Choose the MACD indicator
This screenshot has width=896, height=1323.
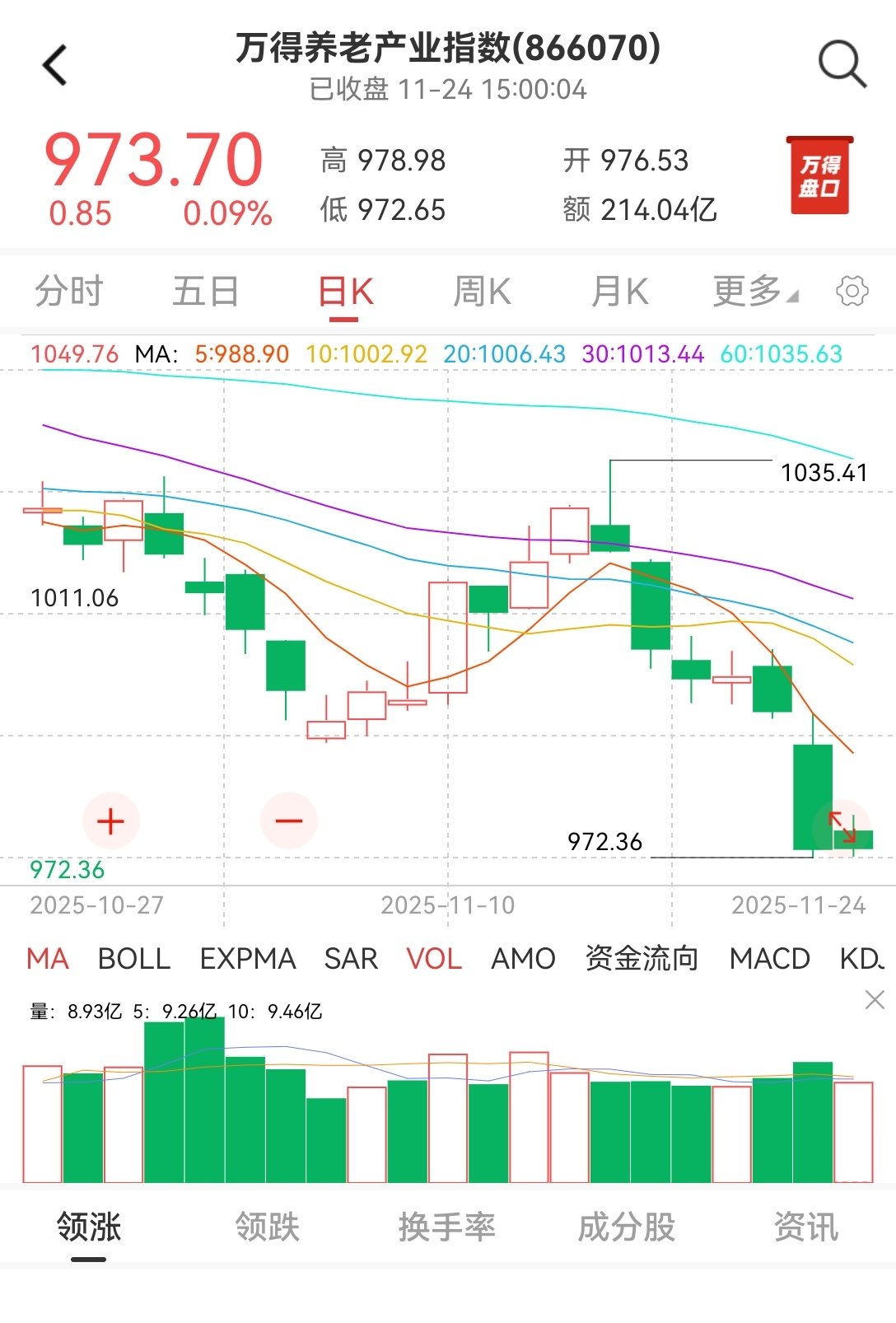(769, 959)
